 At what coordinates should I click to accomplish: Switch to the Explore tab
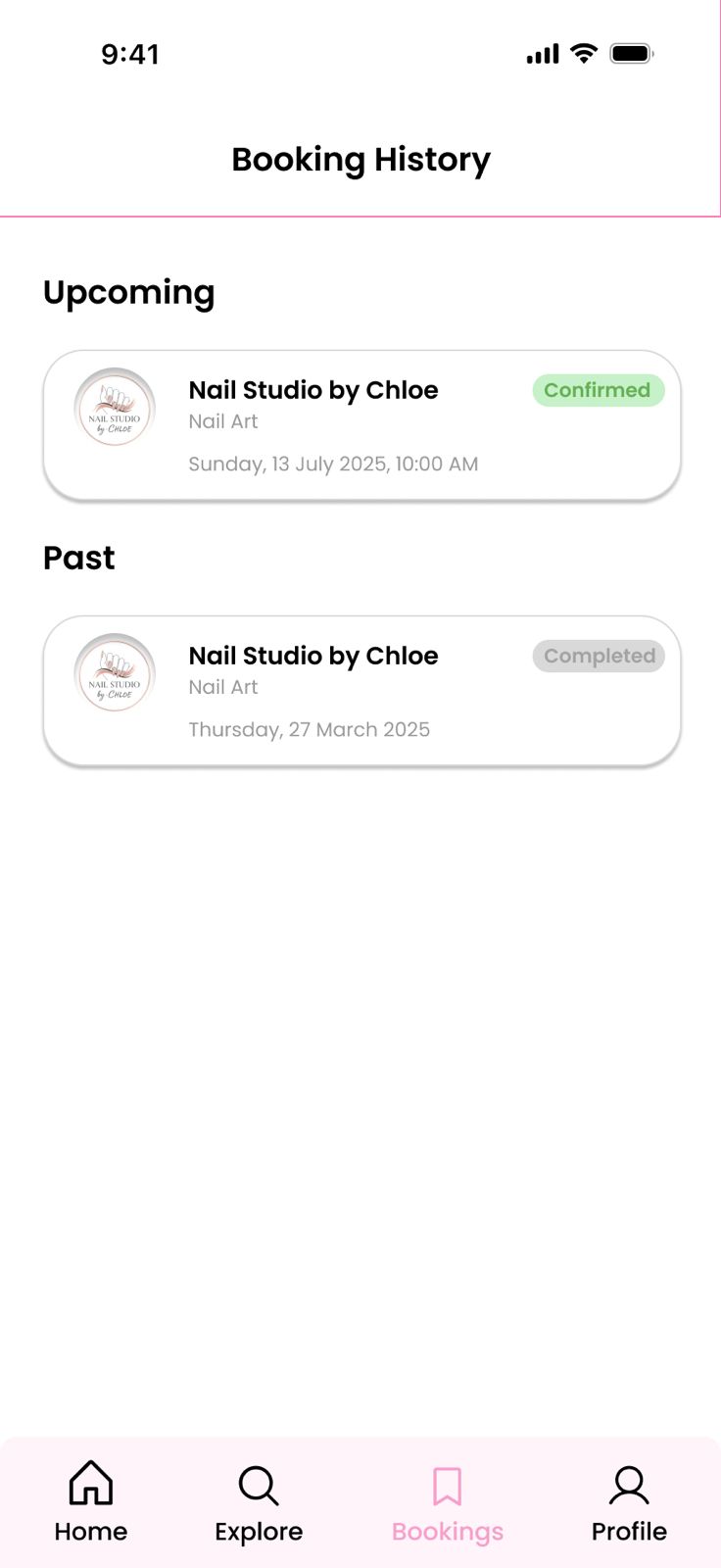tap(259, 1503)
